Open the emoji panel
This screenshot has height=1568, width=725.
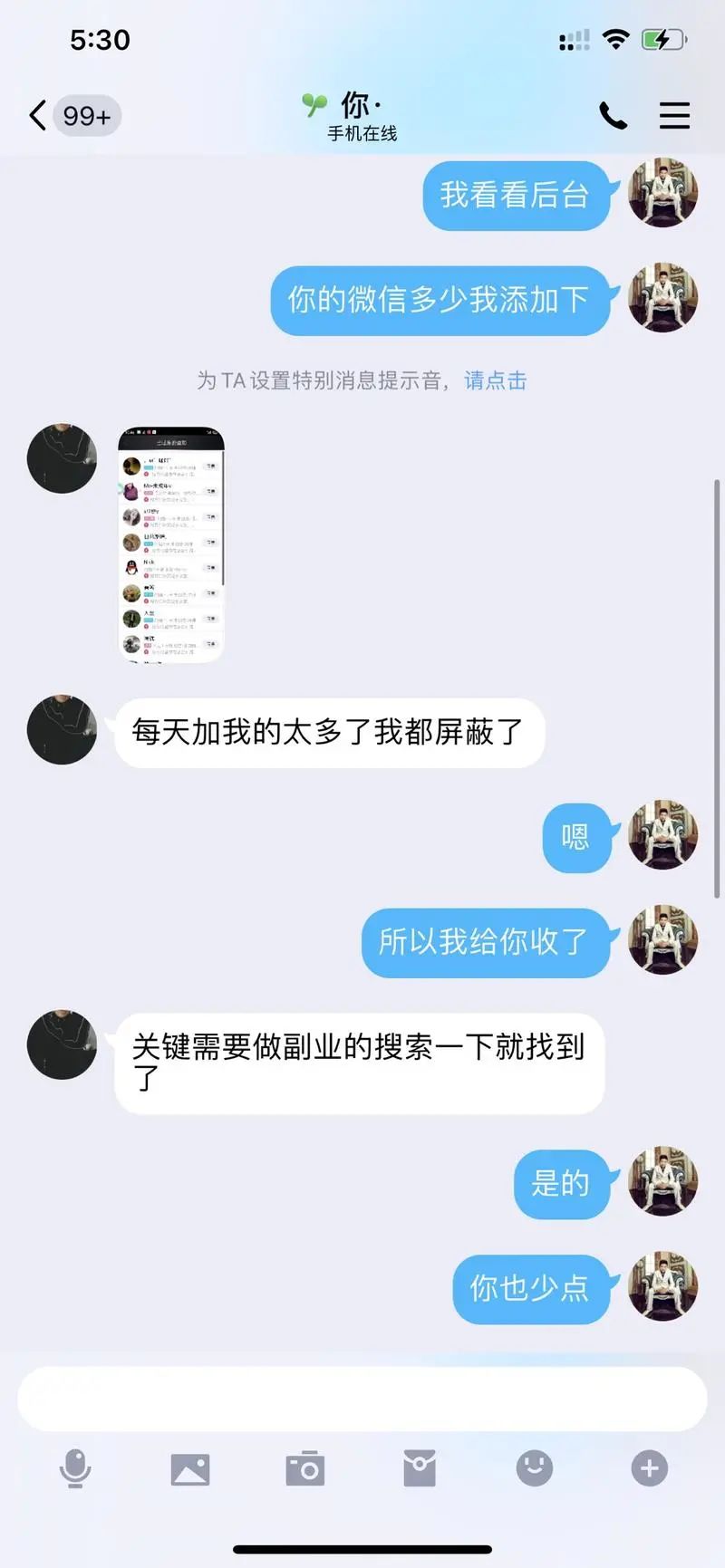pyautogui.click(x=535, y=1468)
